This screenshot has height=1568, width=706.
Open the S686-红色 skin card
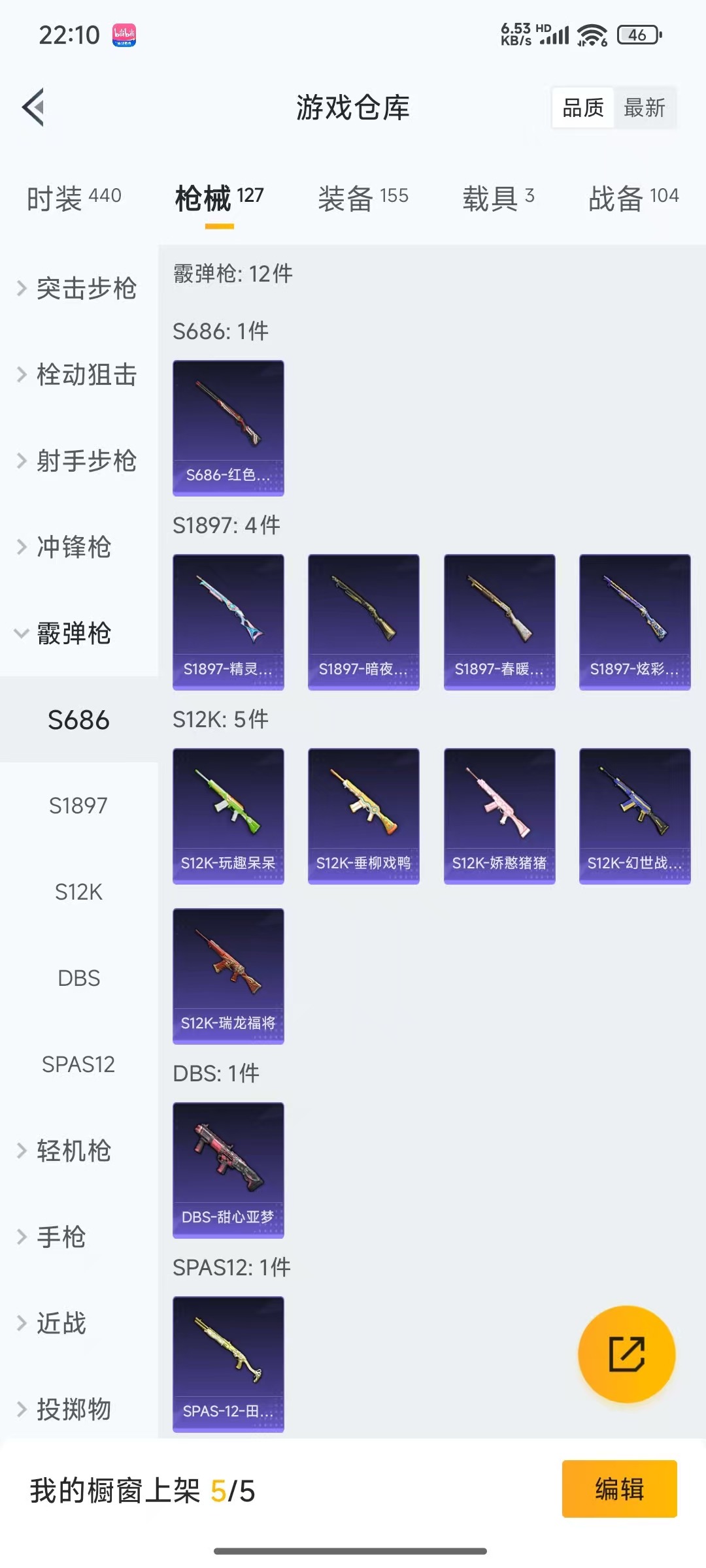[228, 428]
